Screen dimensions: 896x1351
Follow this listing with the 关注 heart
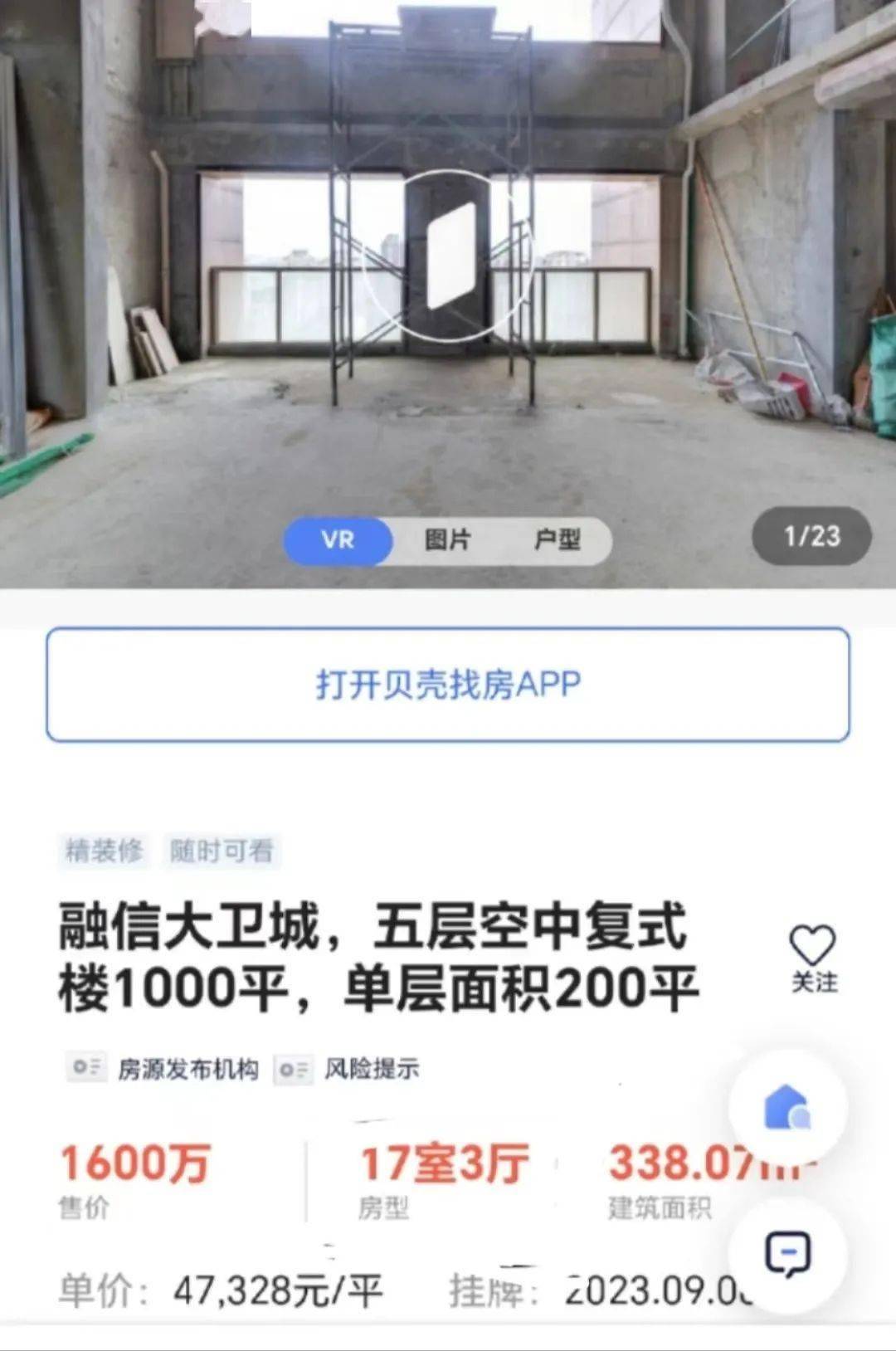812,958
